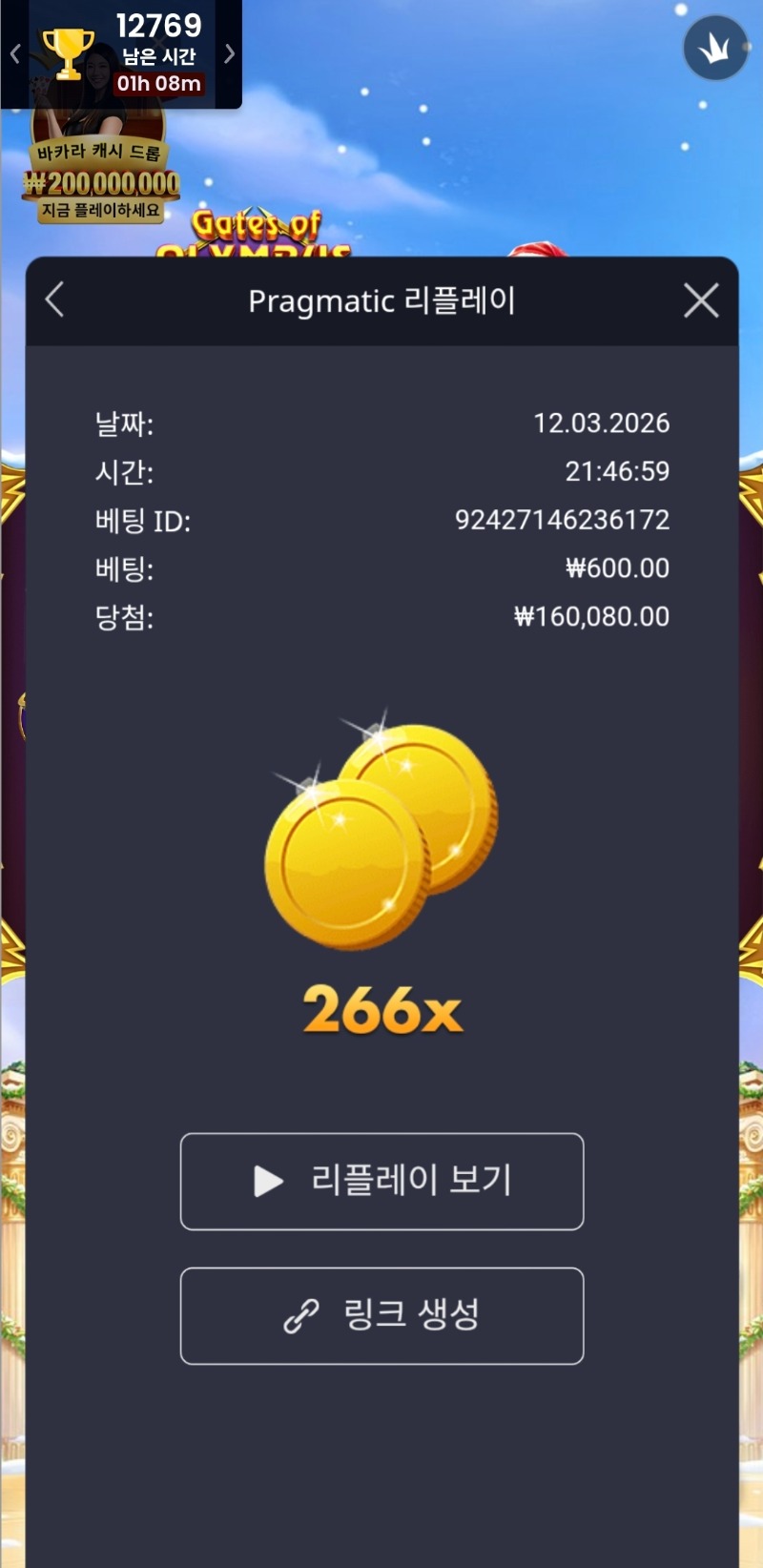Show previous tournament banner with left arrow
Image resolution: width=763 pixels, height=1568 pixels.
coord(14,53)
